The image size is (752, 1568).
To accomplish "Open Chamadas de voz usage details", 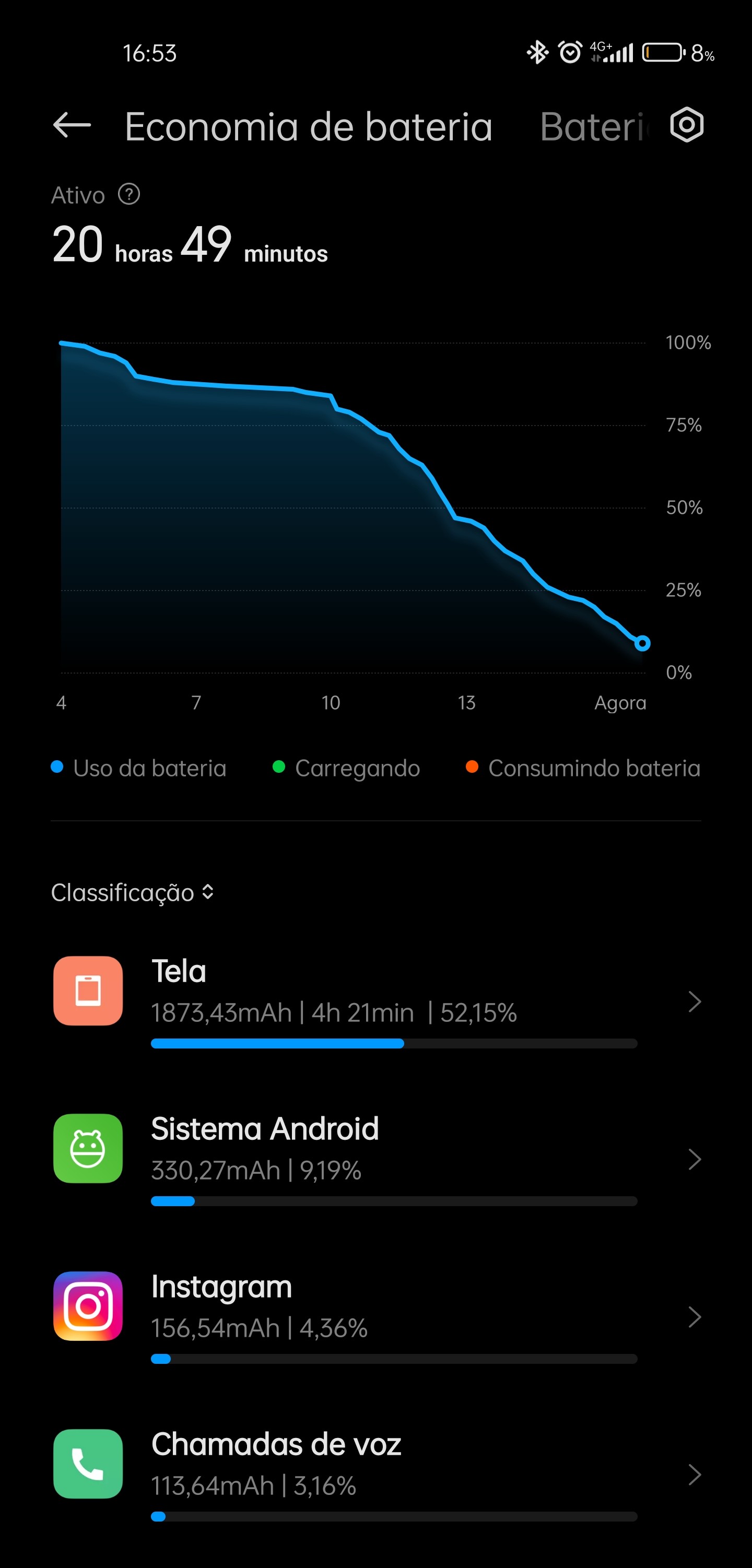I will [x=377, y=1473].
